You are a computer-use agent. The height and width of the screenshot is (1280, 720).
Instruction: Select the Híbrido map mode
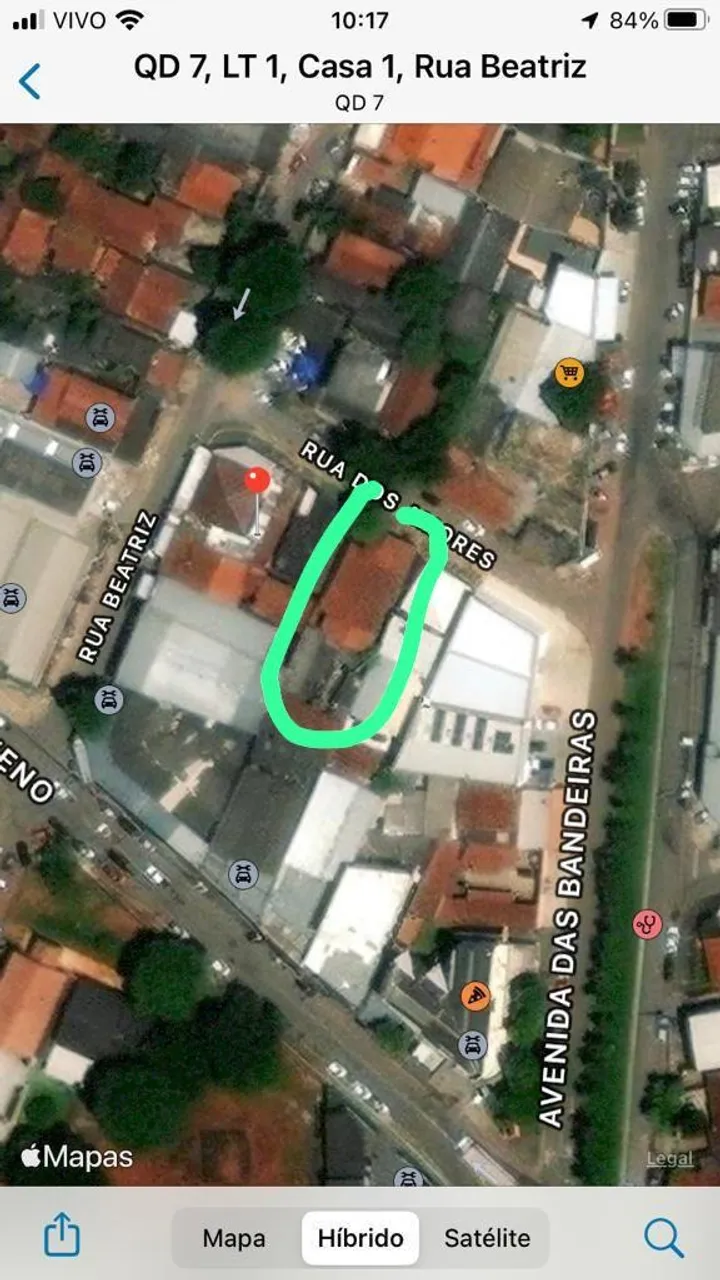[x=361, y=1238]
